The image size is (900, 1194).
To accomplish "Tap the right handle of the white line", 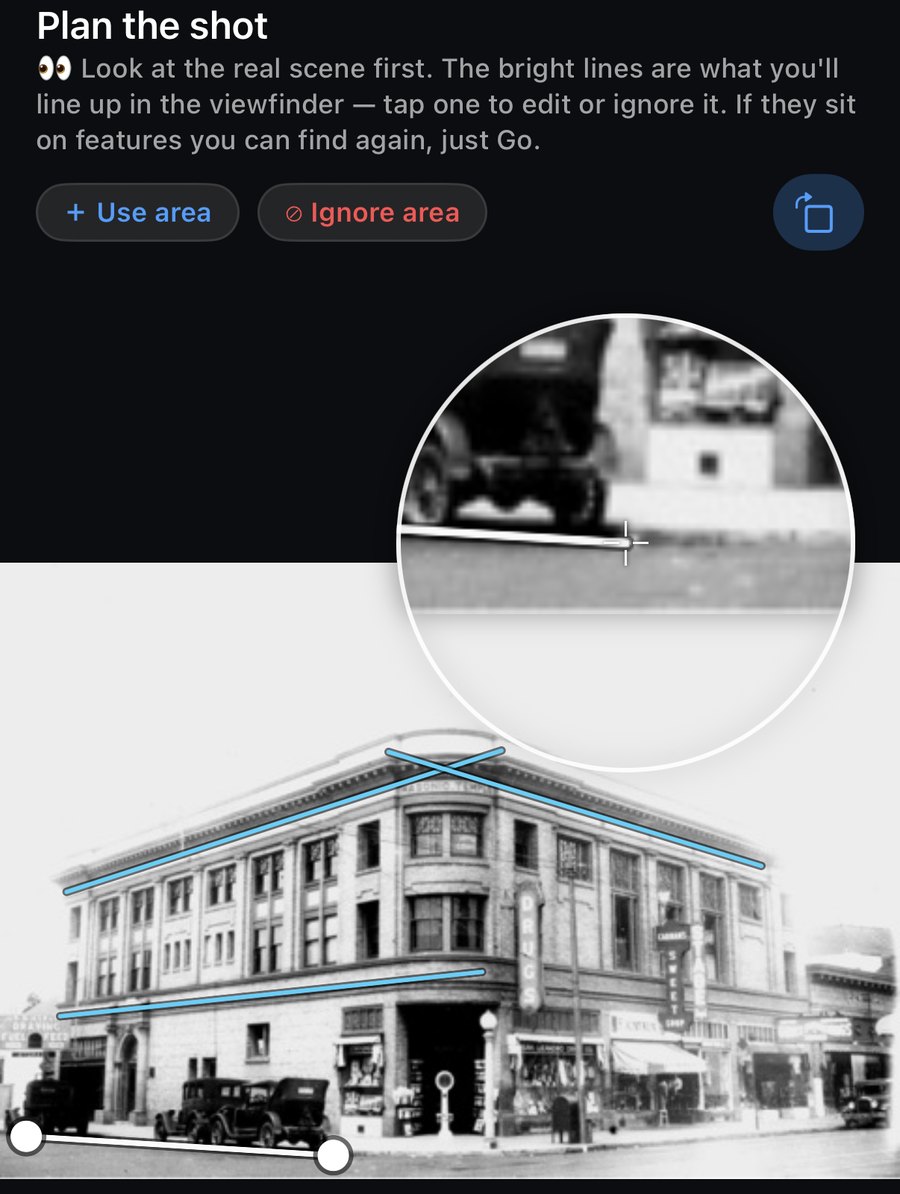I will 333,1155.
